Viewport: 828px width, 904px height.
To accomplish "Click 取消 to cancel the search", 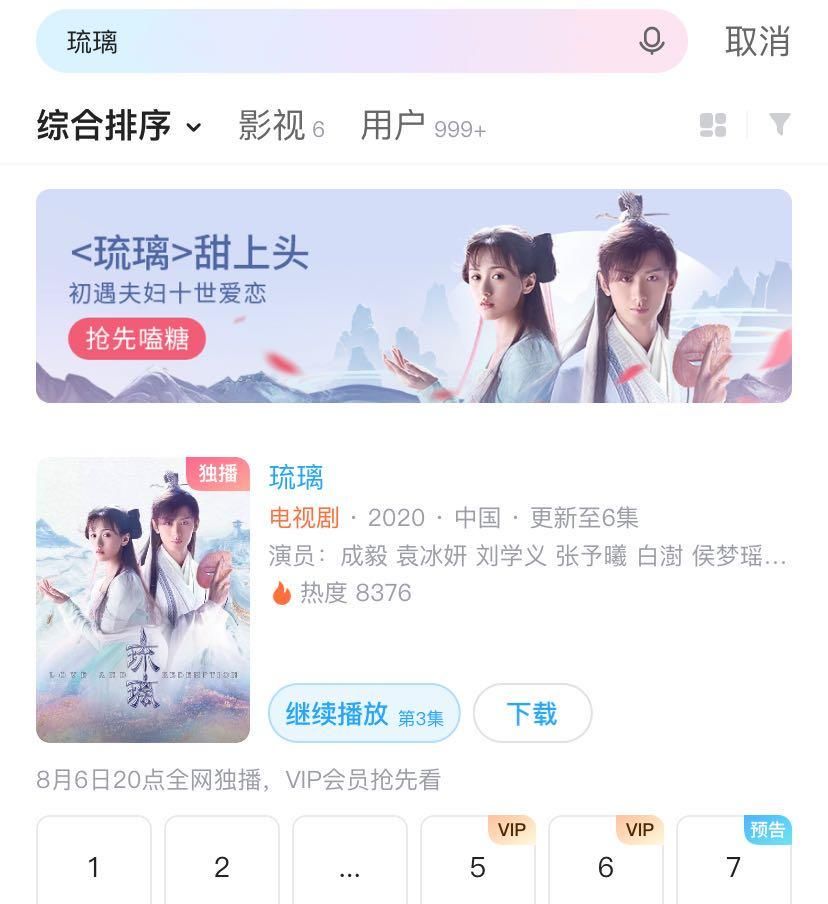I will [x=757, y=42].
